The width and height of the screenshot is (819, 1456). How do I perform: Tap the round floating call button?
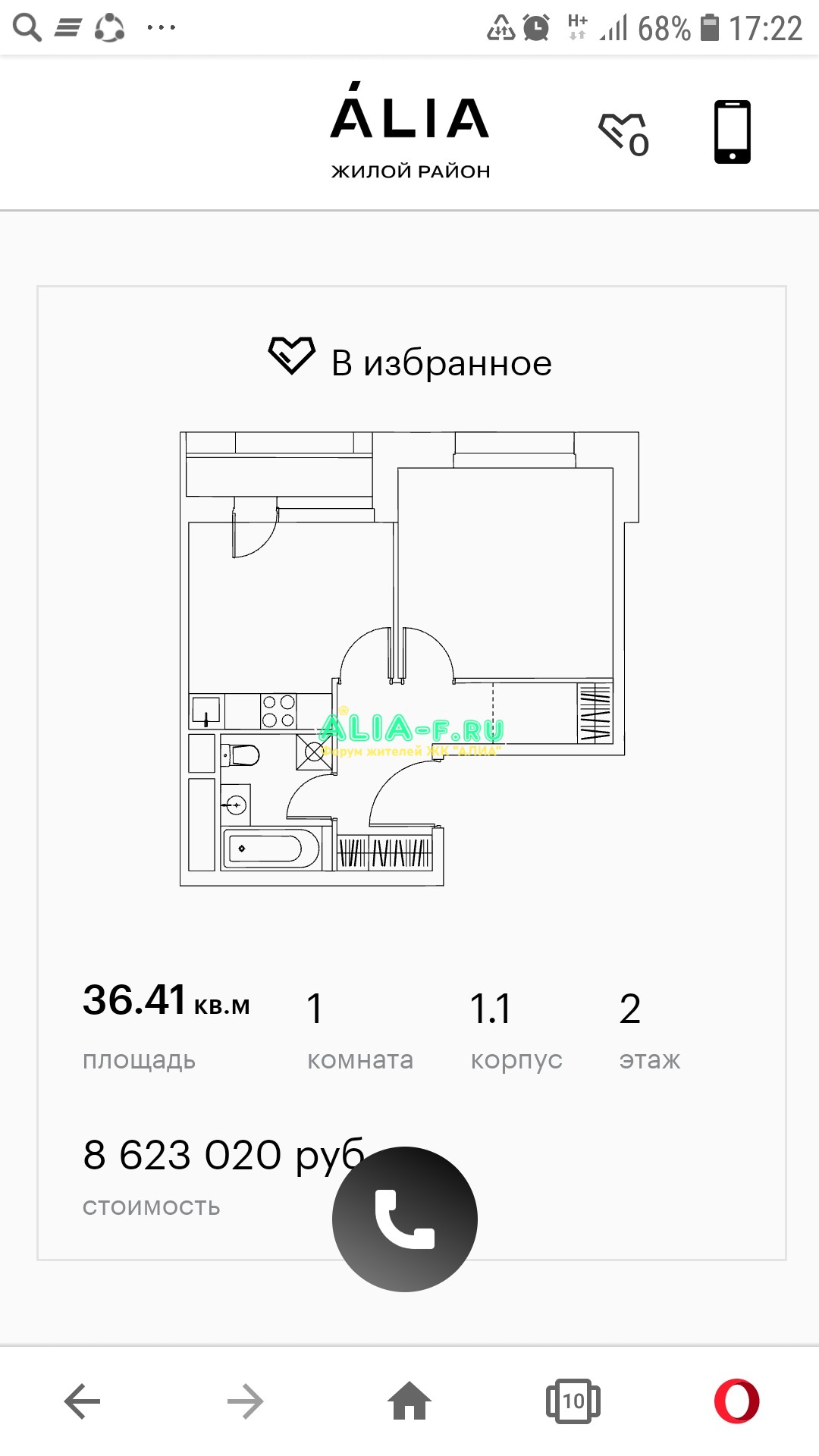point(405,1219)
